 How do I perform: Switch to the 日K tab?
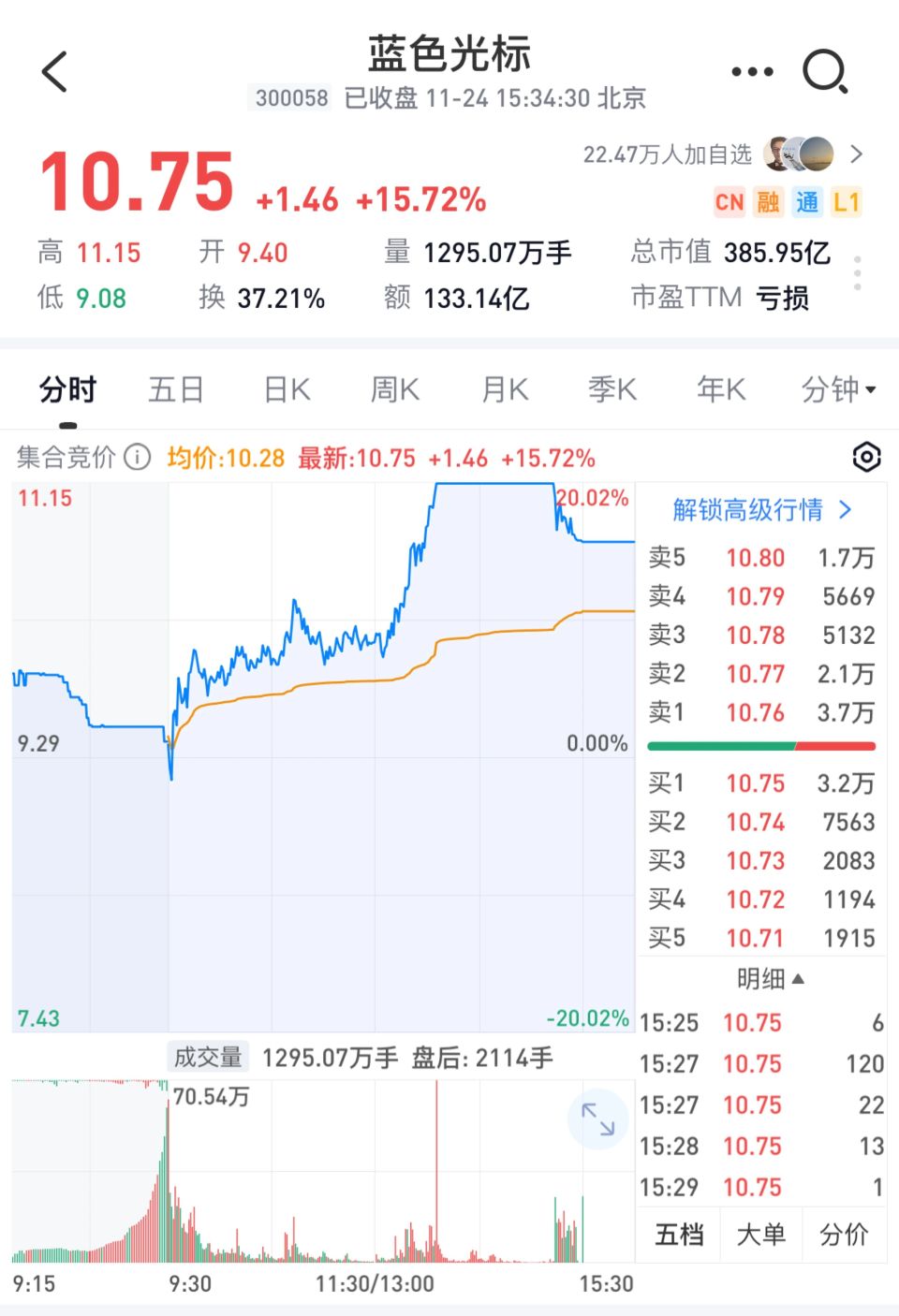click(285, 389)
